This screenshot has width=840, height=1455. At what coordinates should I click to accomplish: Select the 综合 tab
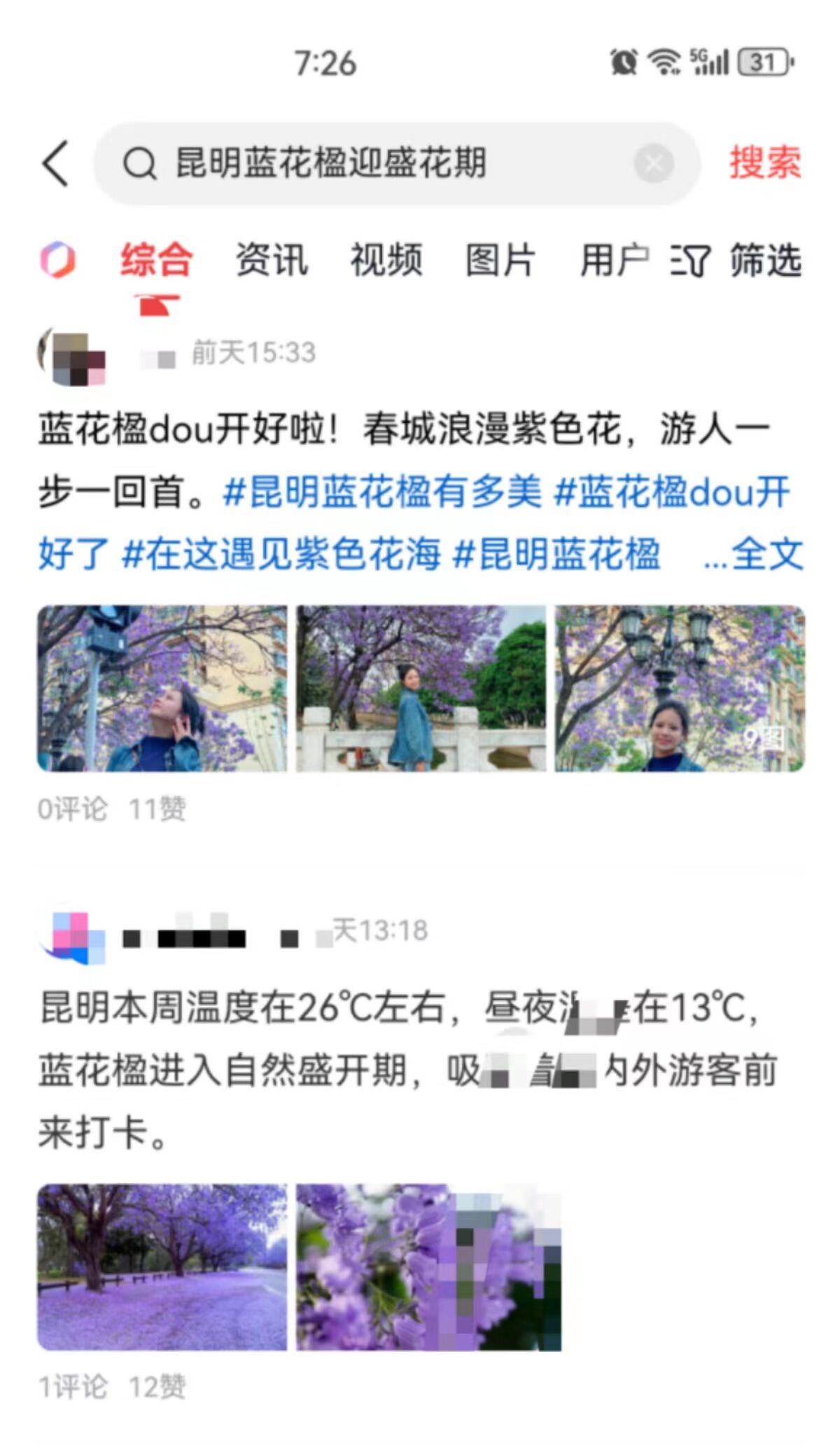tap(157, 260)
